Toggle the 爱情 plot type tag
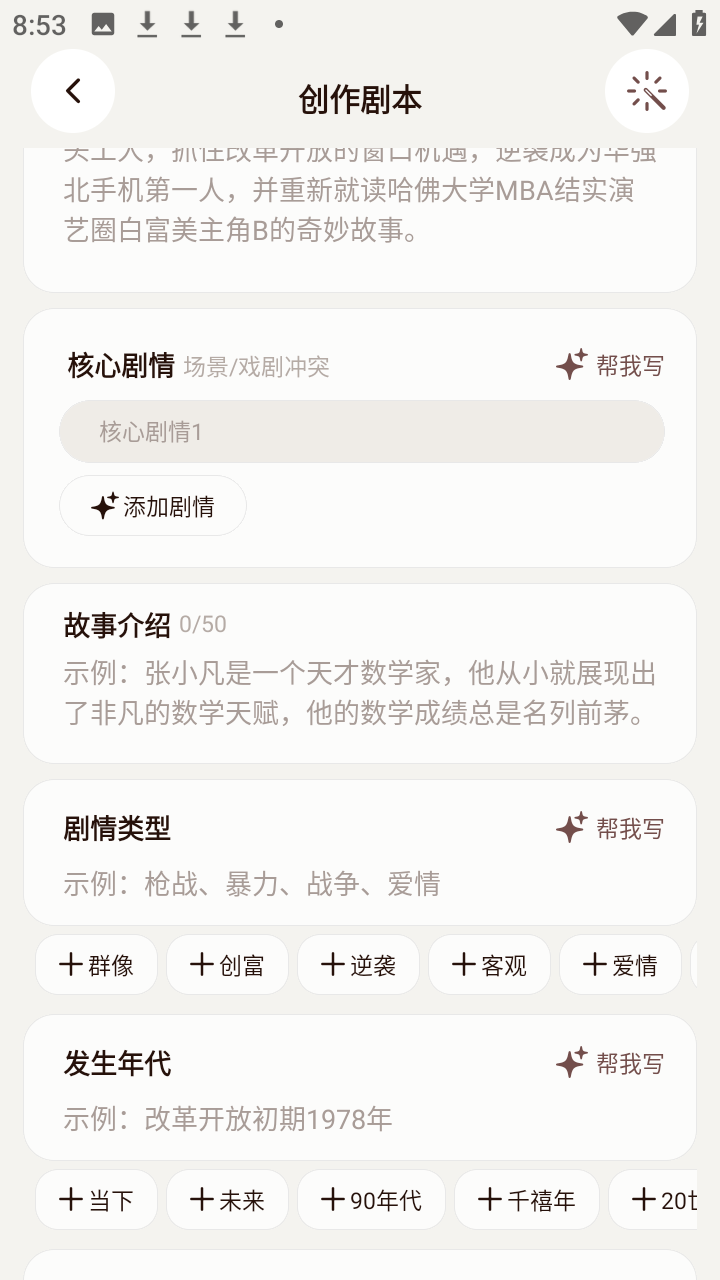The height and width of the screenshot is (1280, 720). pos(621,964)
